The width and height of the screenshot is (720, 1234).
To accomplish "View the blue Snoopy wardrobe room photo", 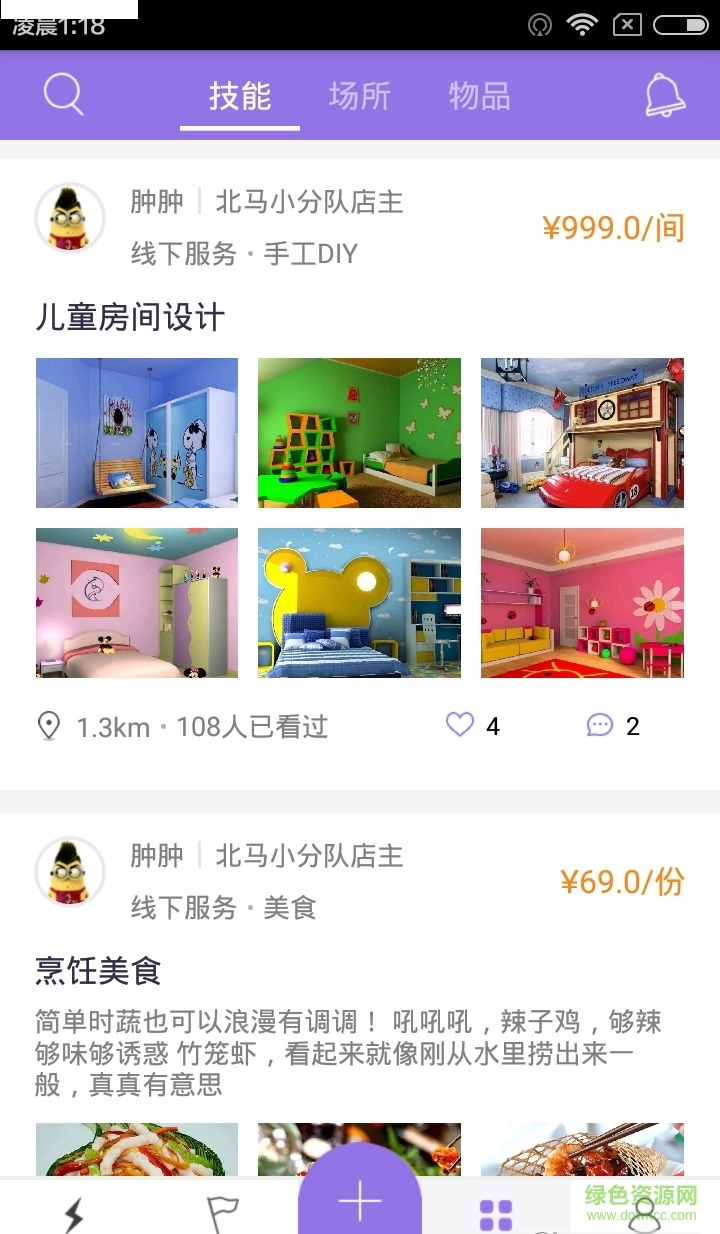I will coord(137,433).
